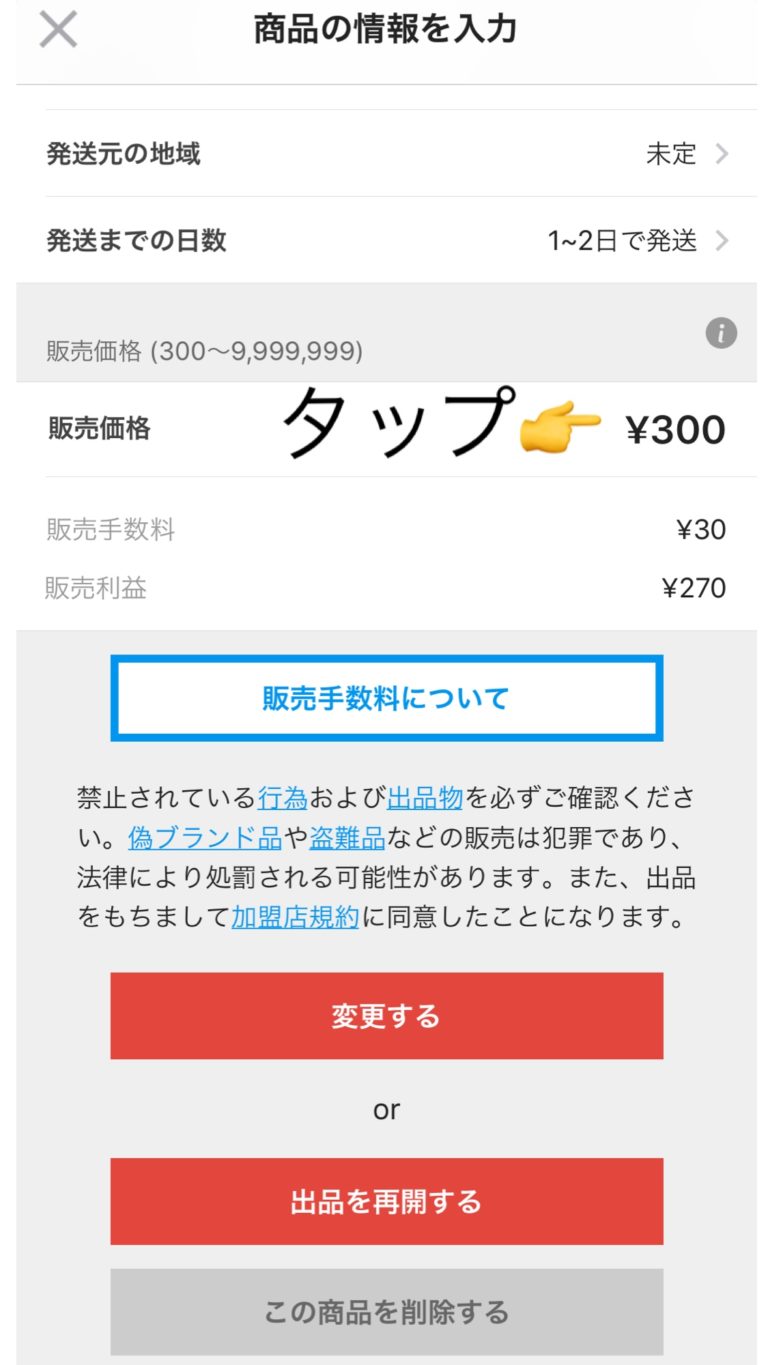This screenshot has height=1365, width=768.
Task: View the 偽ブランド品 link
Action: [x=205, y=837]
